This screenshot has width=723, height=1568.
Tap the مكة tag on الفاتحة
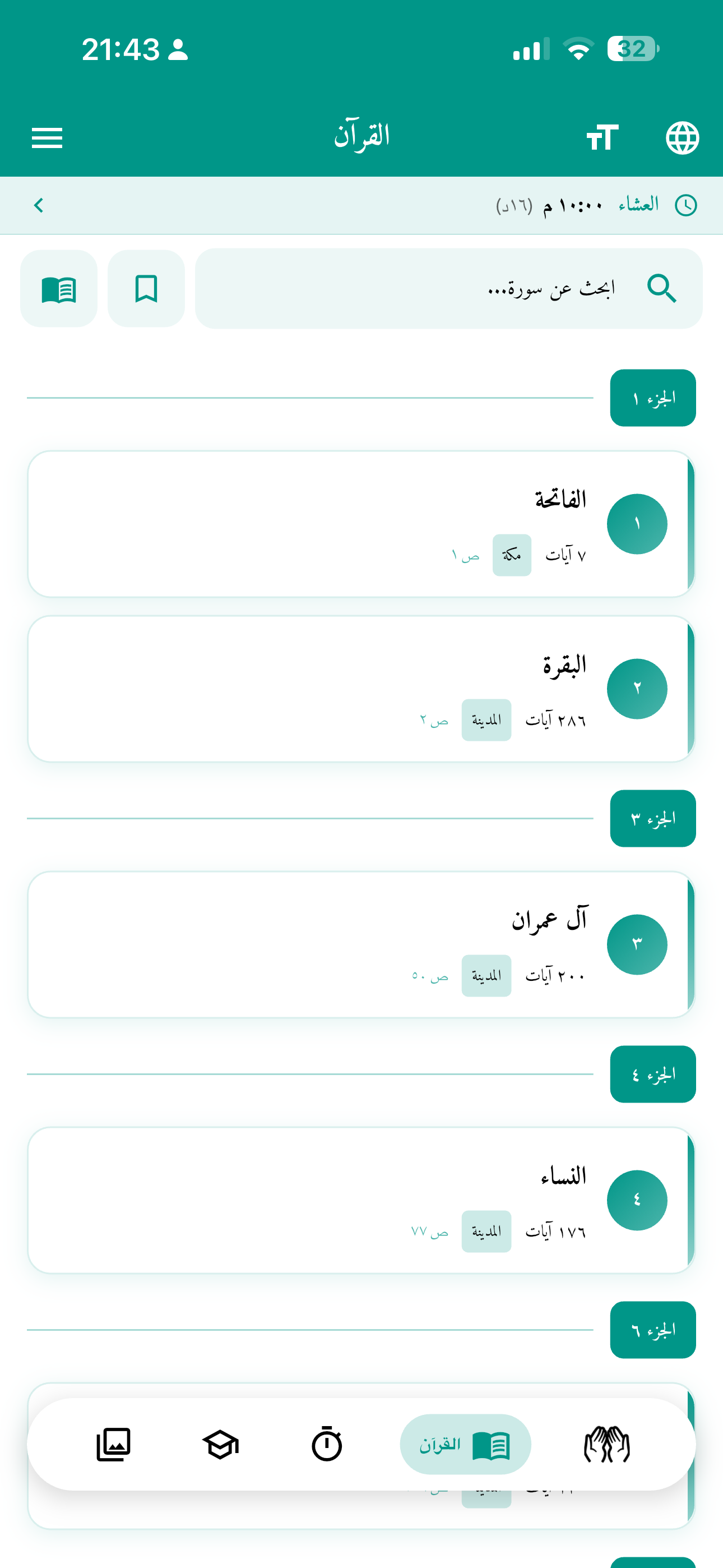(512, 555)
